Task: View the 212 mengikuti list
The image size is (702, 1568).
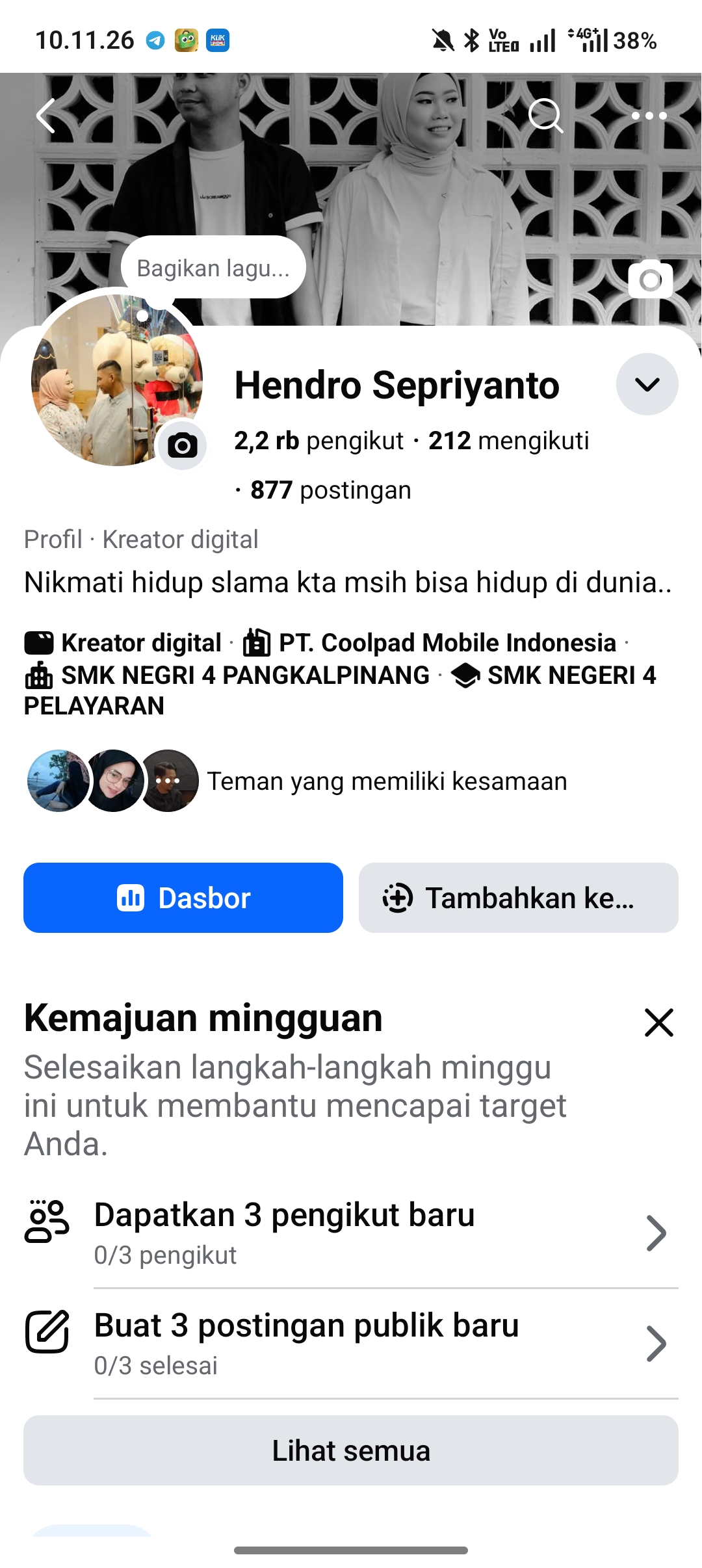Action: [x=508, y=441]
